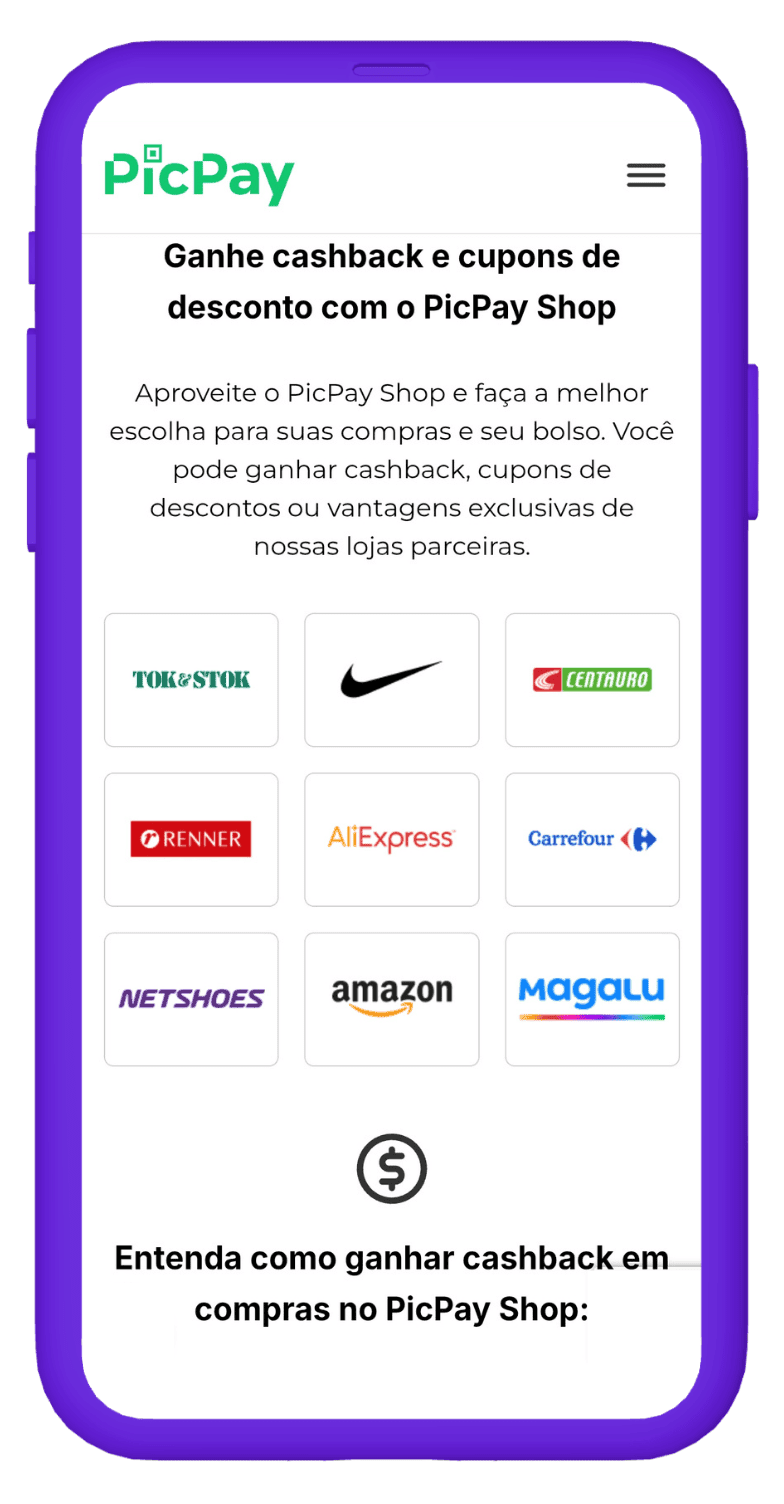Click the Centauro partner logo
The width and height of the screenshot is (784, 1504).
592,679
